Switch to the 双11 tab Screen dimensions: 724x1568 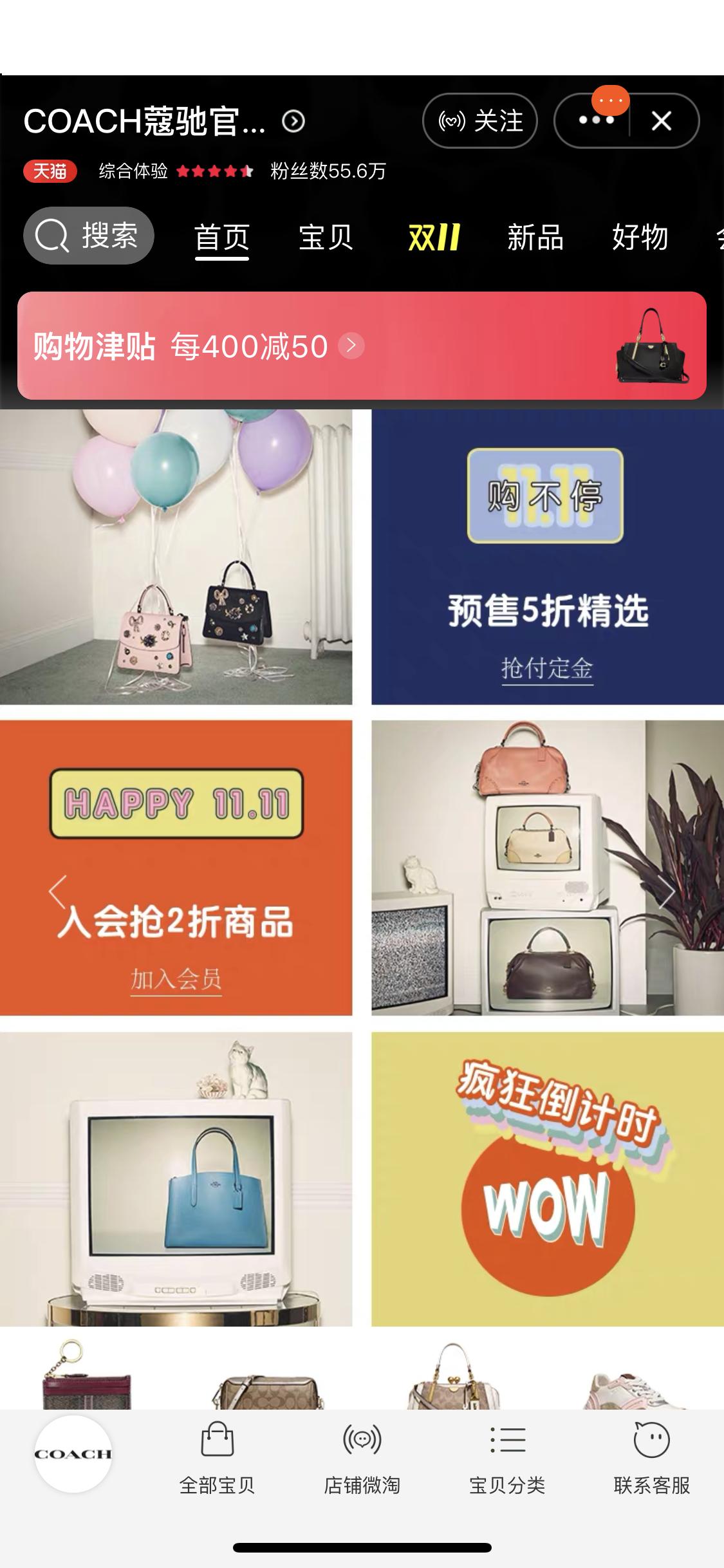434,238
